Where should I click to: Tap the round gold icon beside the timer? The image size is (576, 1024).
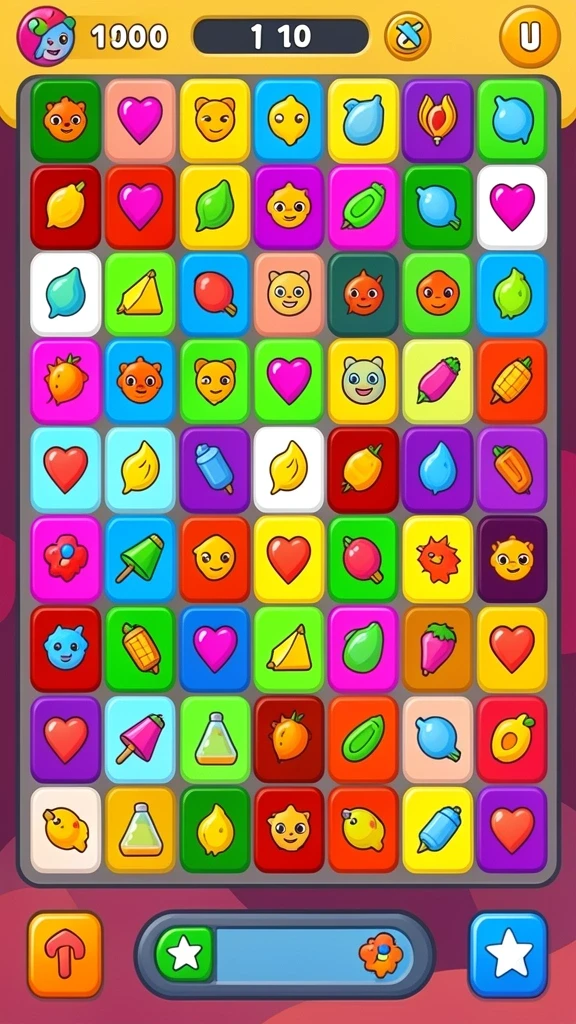(x=408, y=37)
